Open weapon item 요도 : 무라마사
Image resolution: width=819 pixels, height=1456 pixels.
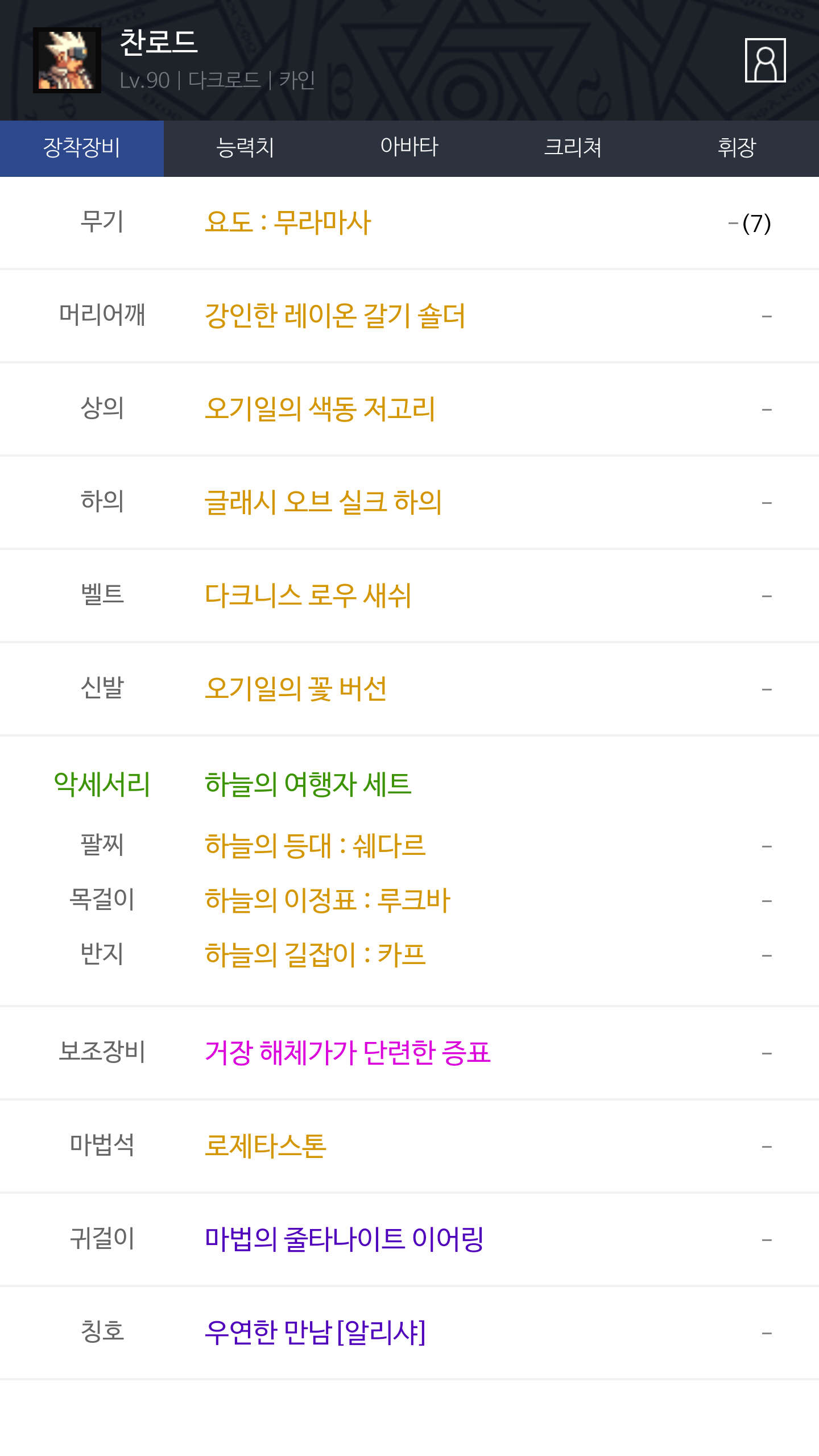(288, 222)
